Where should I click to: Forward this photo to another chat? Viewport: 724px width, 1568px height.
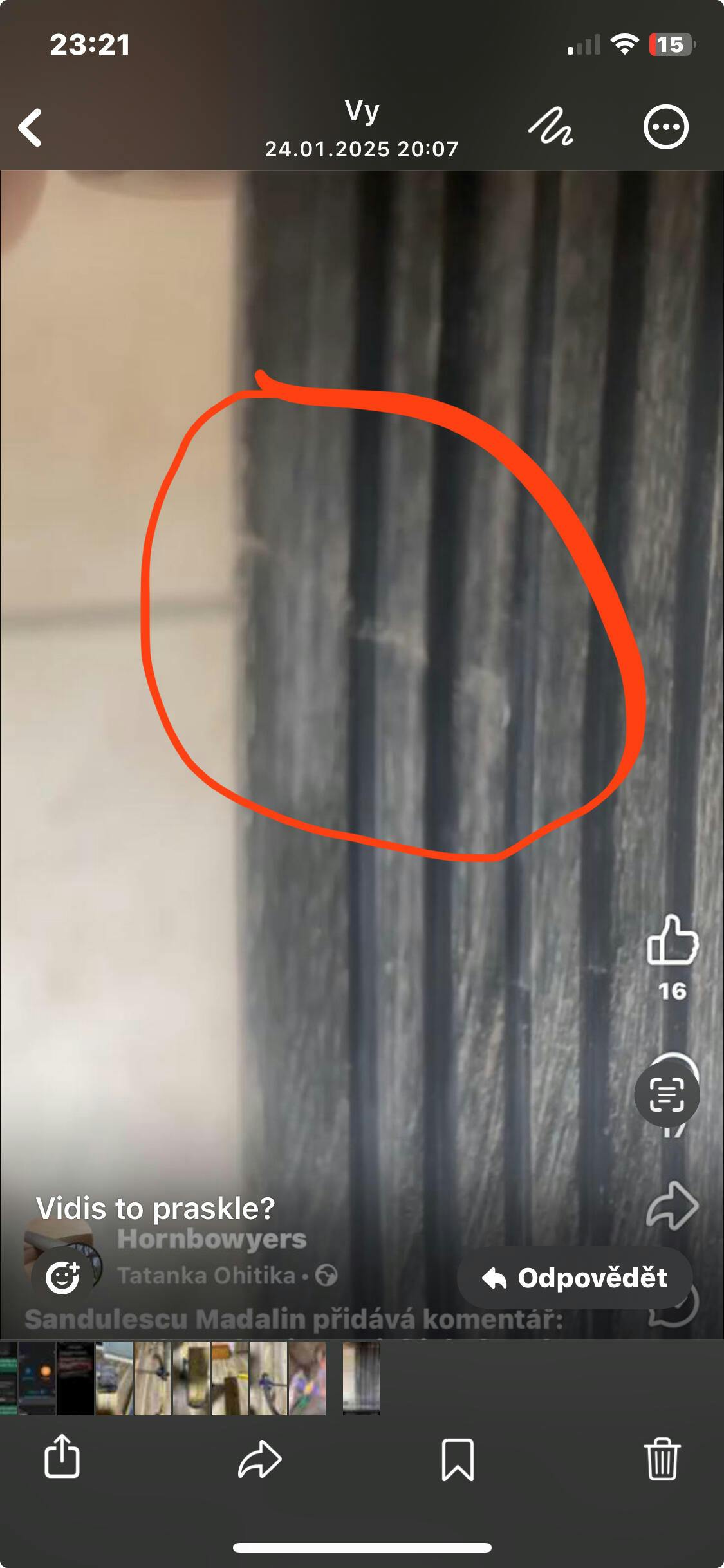[260, 1459]
